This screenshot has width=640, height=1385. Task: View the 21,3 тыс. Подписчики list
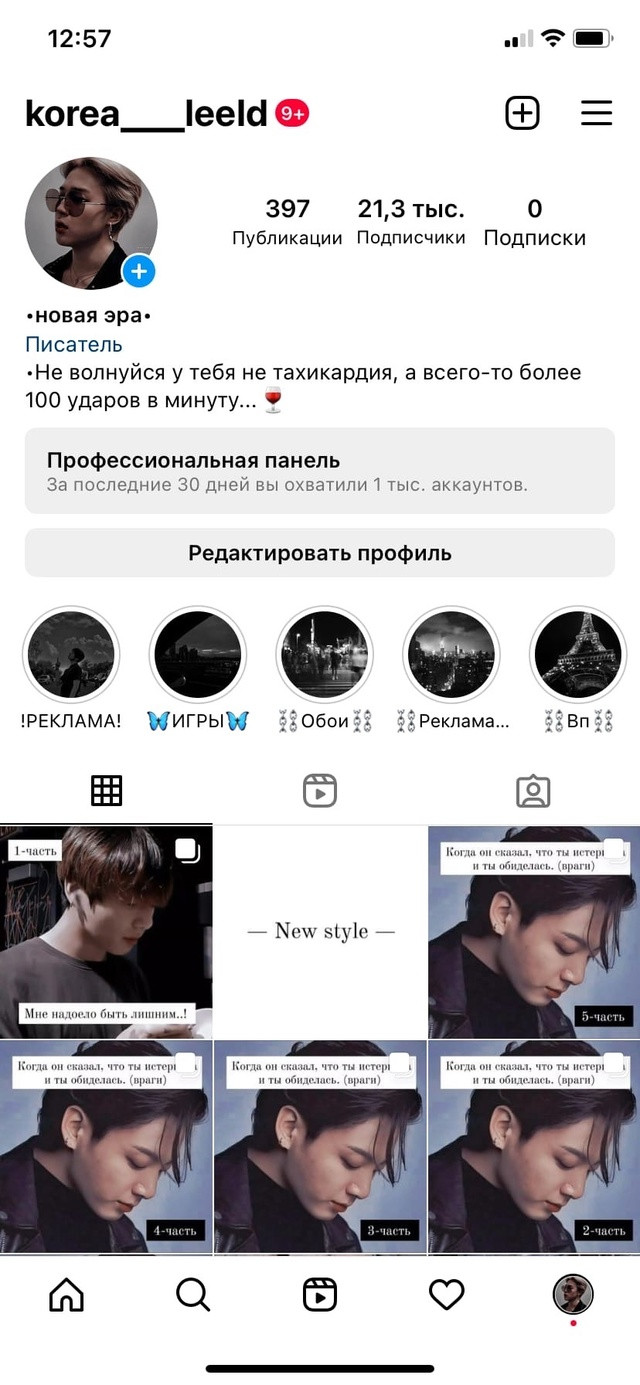[x=411, y=222]
